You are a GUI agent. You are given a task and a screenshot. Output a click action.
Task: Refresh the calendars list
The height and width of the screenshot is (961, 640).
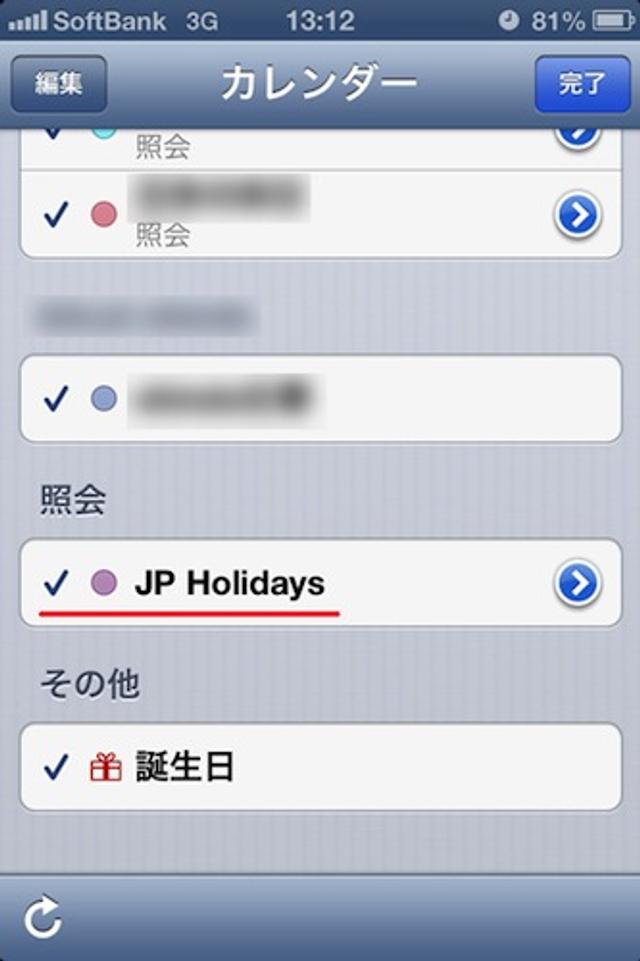44,916
